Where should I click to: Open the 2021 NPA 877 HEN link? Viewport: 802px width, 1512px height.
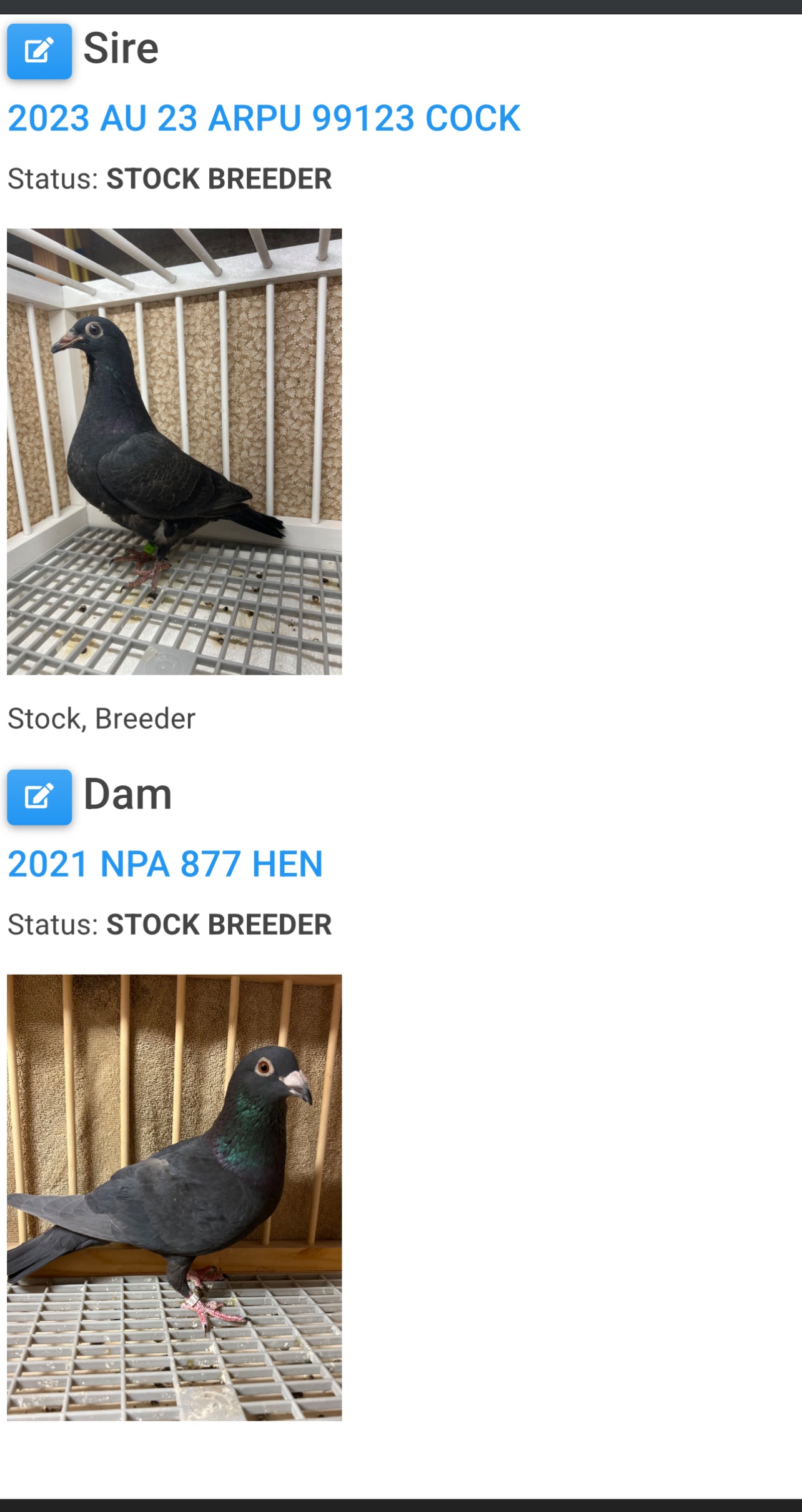[x=165, y=864]
